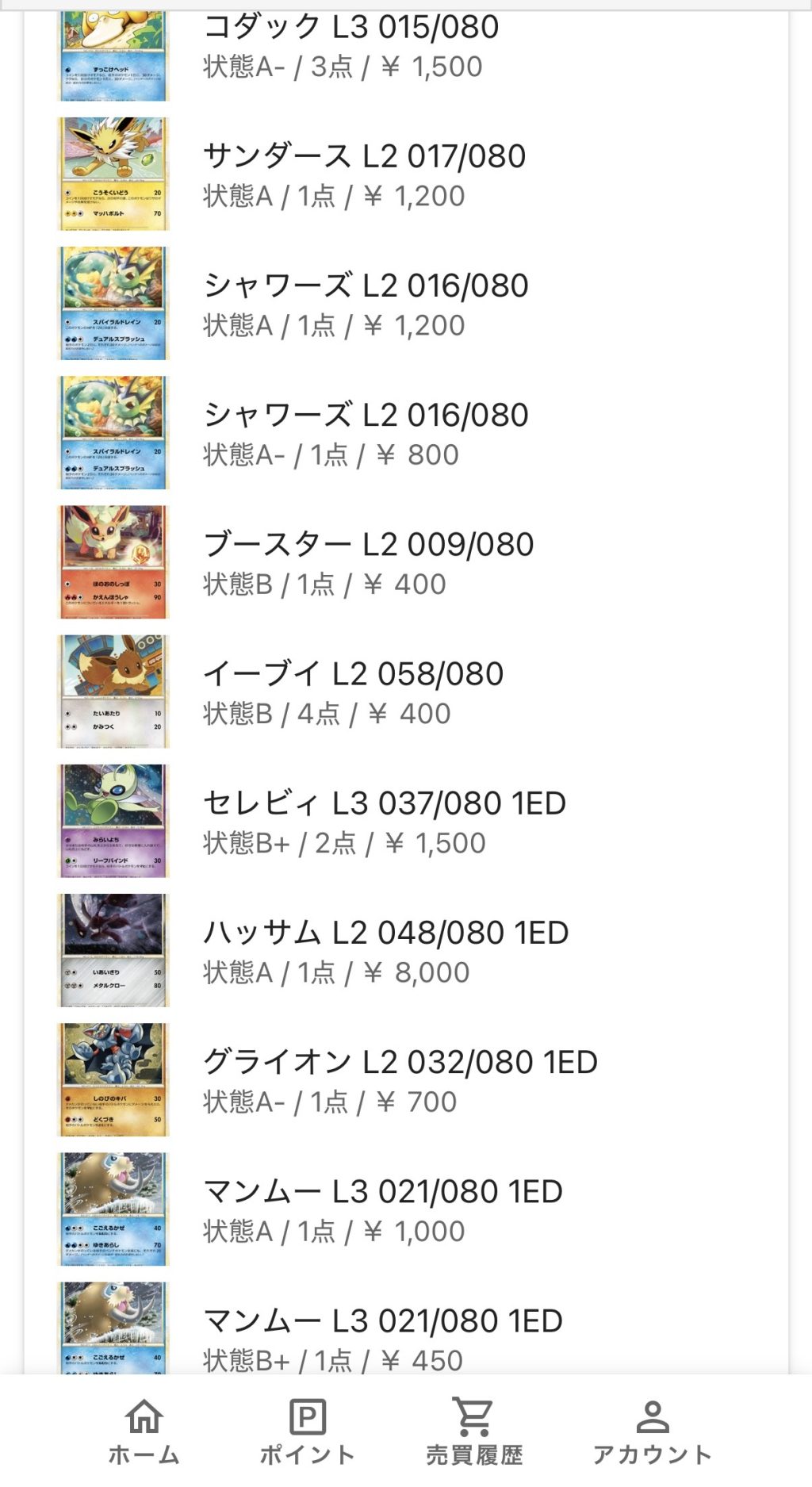
Task: Open the ハッサム L2 048/080 1ED card
Action: [386, 950]
